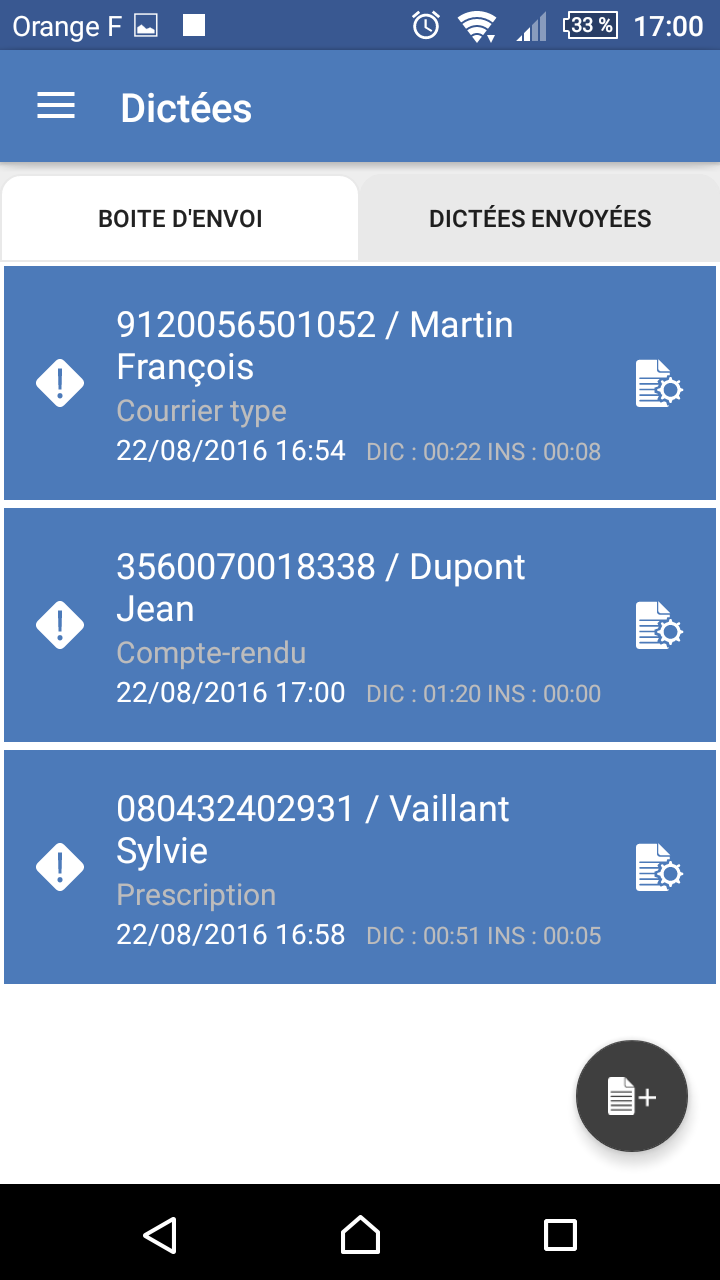720x1280 pixels.
Task: Switch to the Dictées envoyées tab
Action: (x=540, y=219)
